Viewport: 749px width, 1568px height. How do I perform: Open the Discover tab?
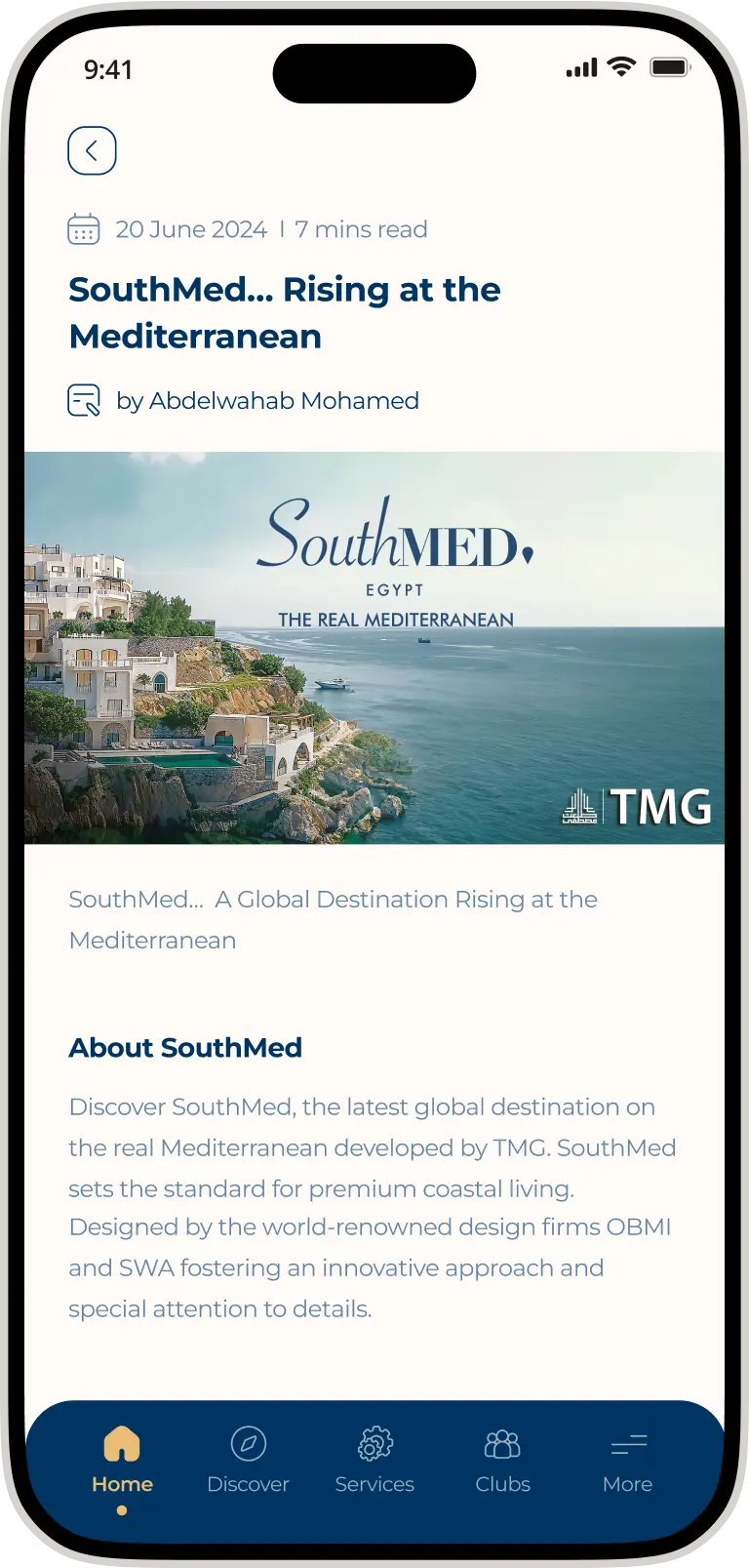(248, 1460)
